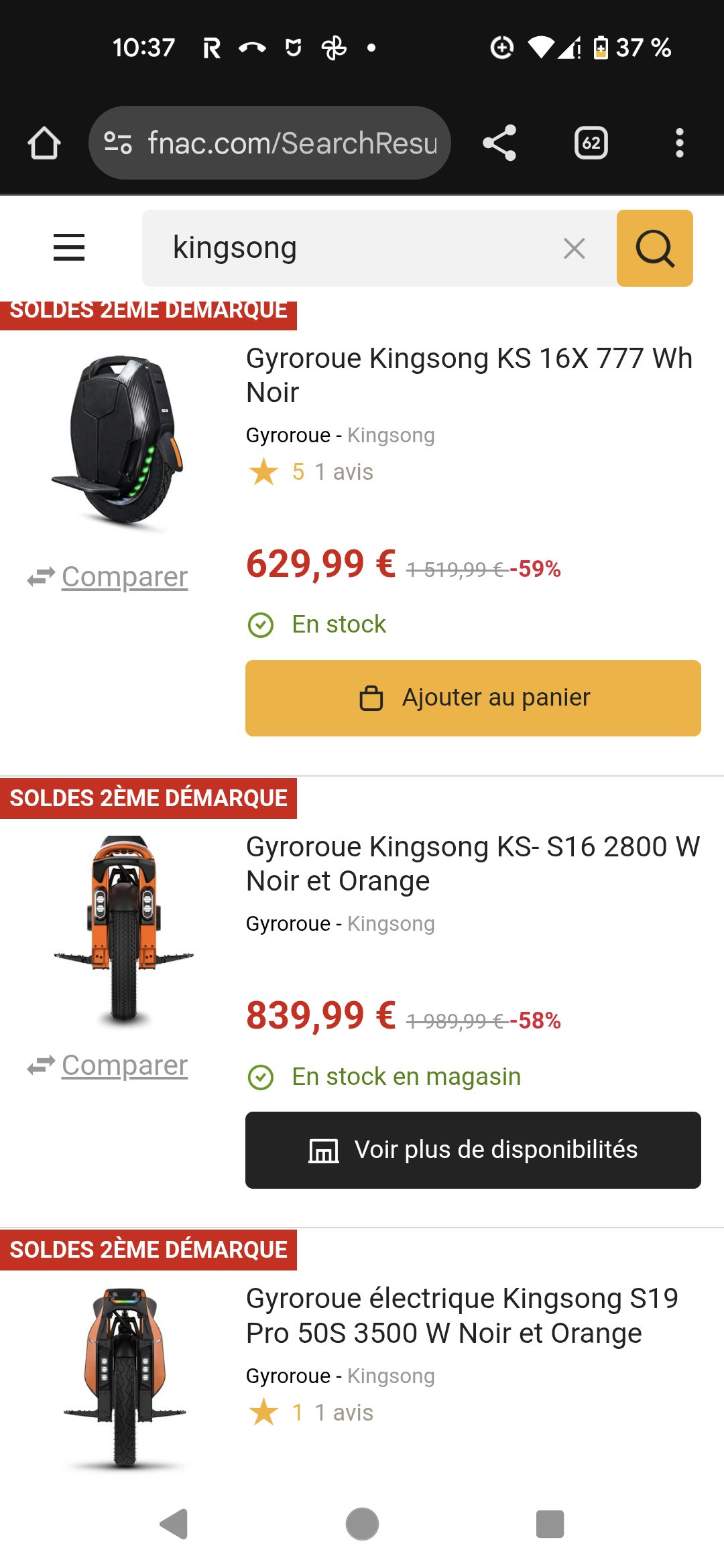Screen dimensions: 724x1568
Task: Open the Fnac hamburger menu
Action: pyautogui.click(x=69, y=248)
